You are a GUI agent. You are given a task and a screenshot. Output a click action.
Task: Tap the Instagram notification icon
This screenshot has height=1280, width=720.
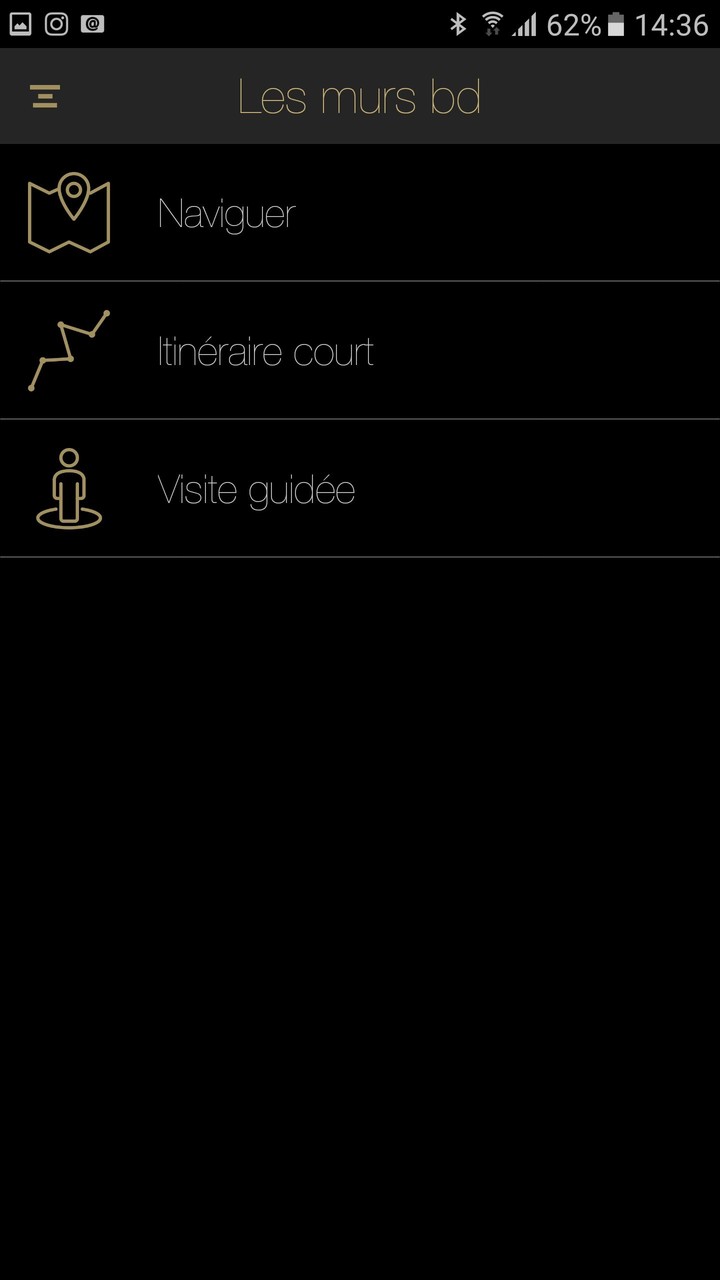pyautogui.click(x=55, y=22)
